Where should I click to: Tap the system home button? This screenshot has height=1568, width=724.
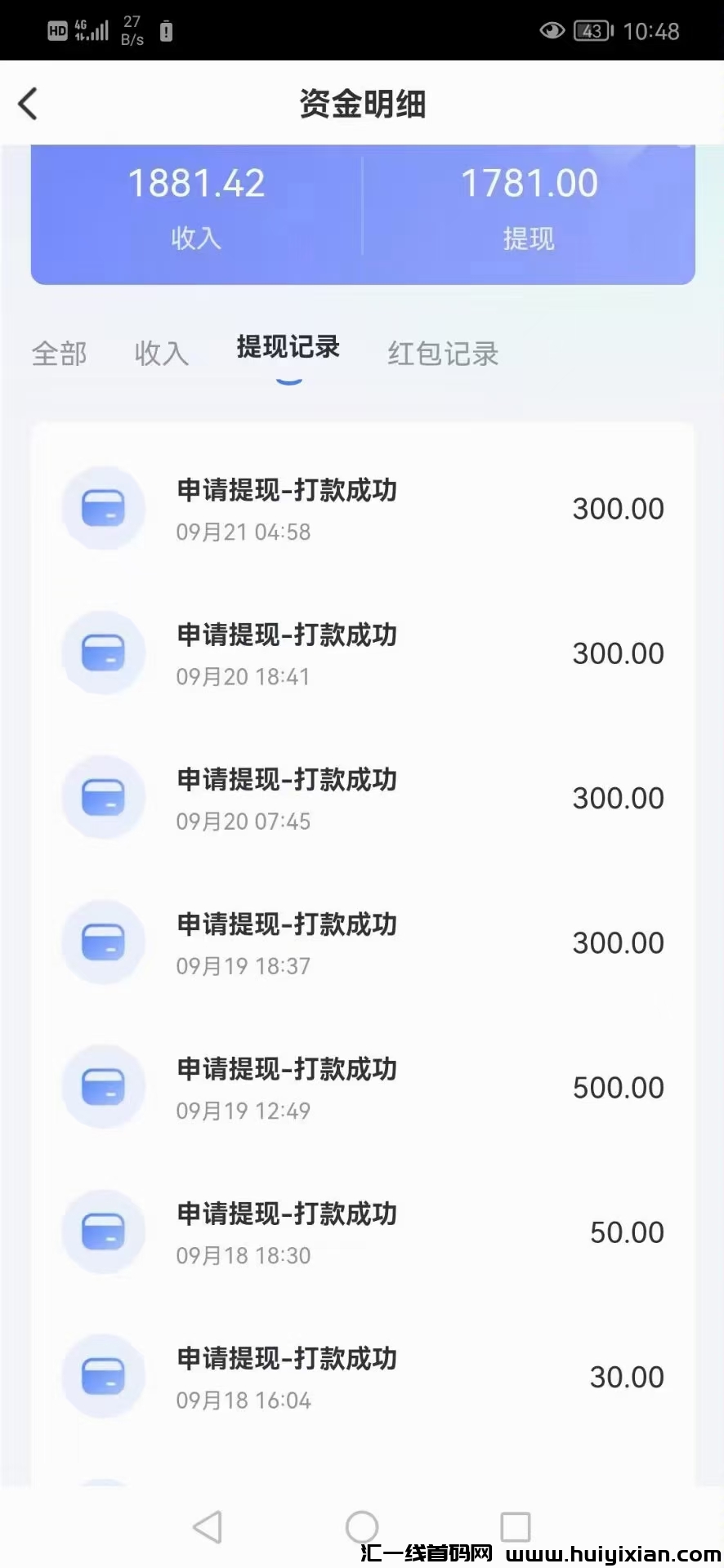362,1526
